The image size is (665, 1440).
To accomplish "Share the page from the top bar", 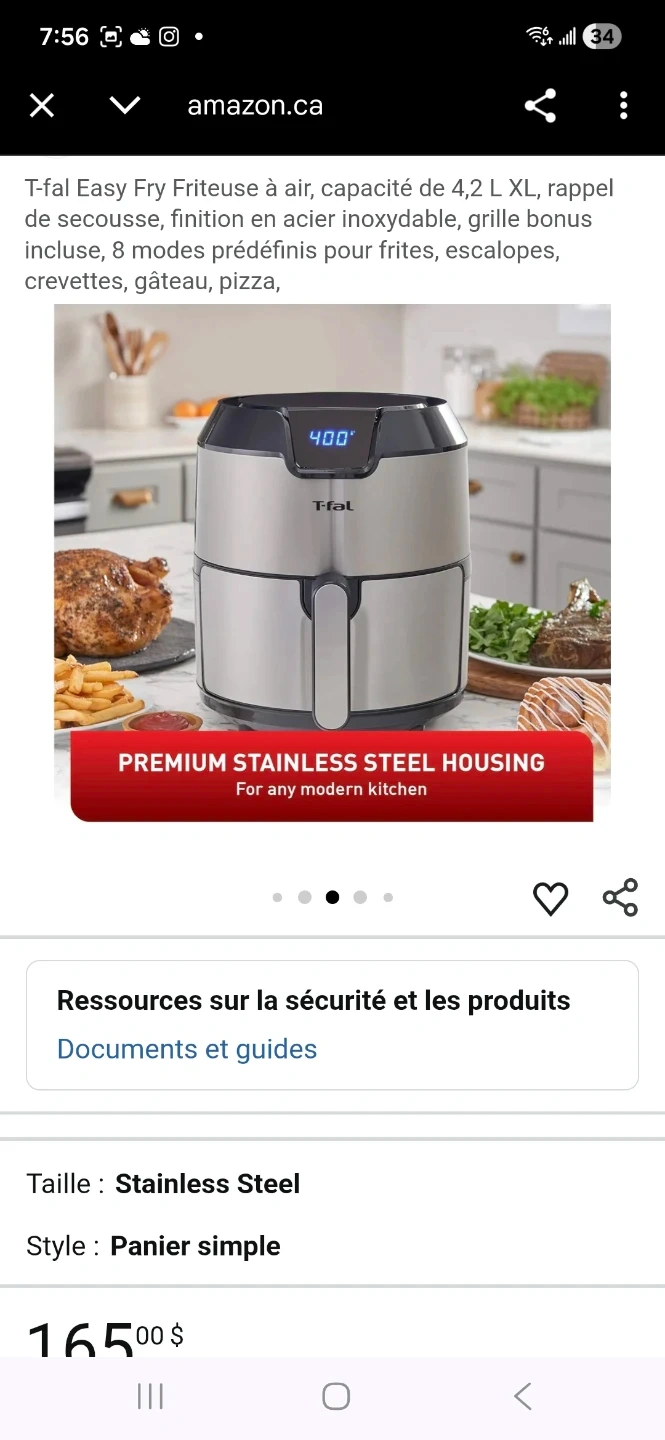I will [540, 105].
